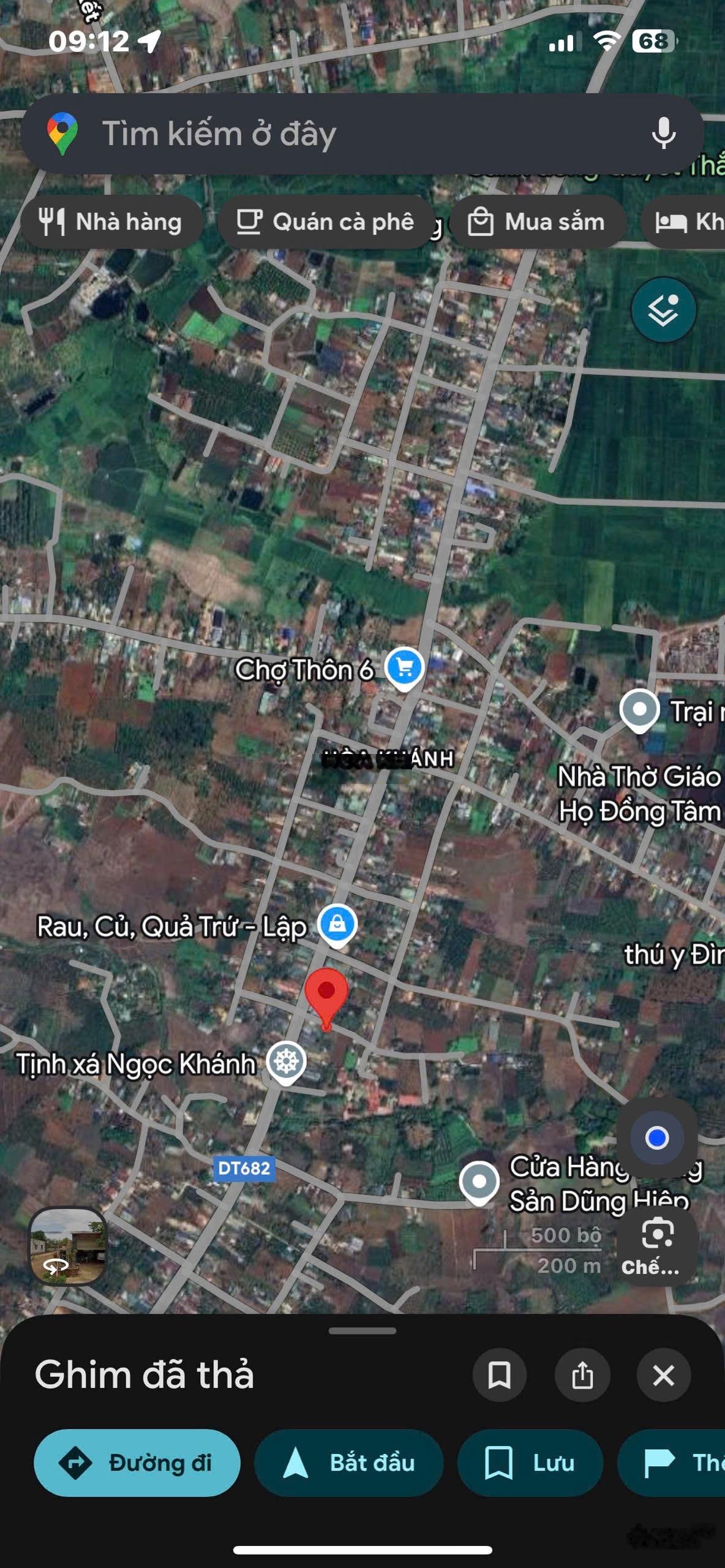
Task: Tap the "Chợ Thôn 6" market marker
Action: pyautogui.click(x=404, y=668)
